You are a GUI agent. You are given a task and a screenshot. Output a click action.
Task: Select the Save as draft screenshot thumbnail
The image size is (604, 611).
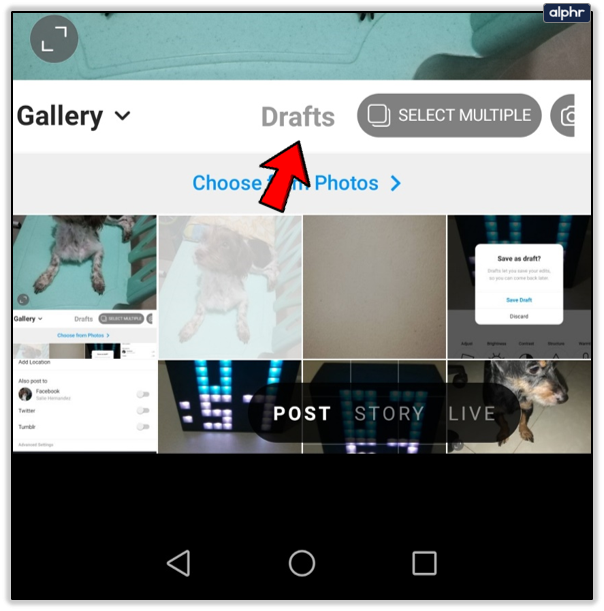click(x=518, y=285)
